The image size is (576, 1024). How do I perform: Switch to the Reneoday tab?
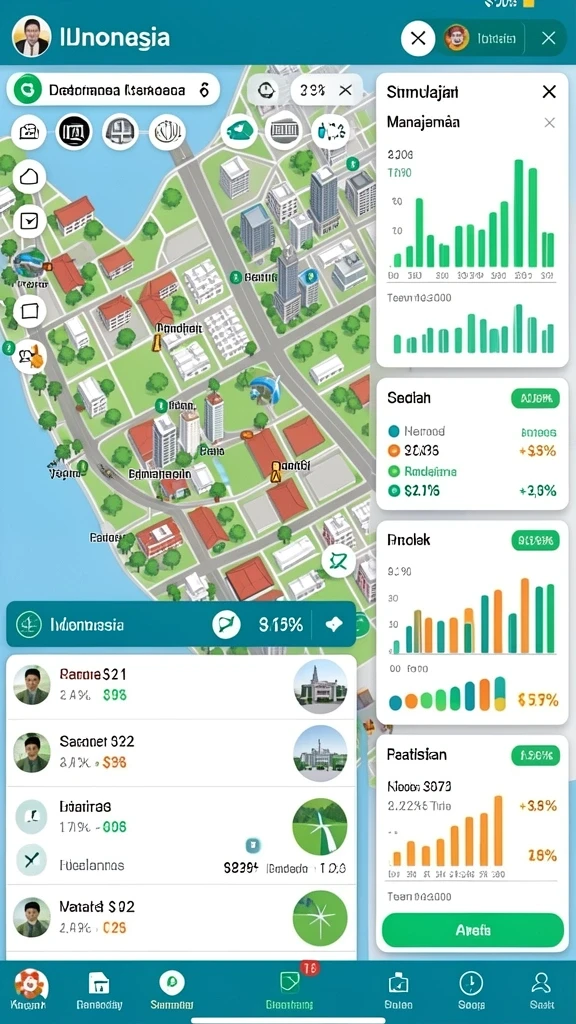click(x=99, y=990)
